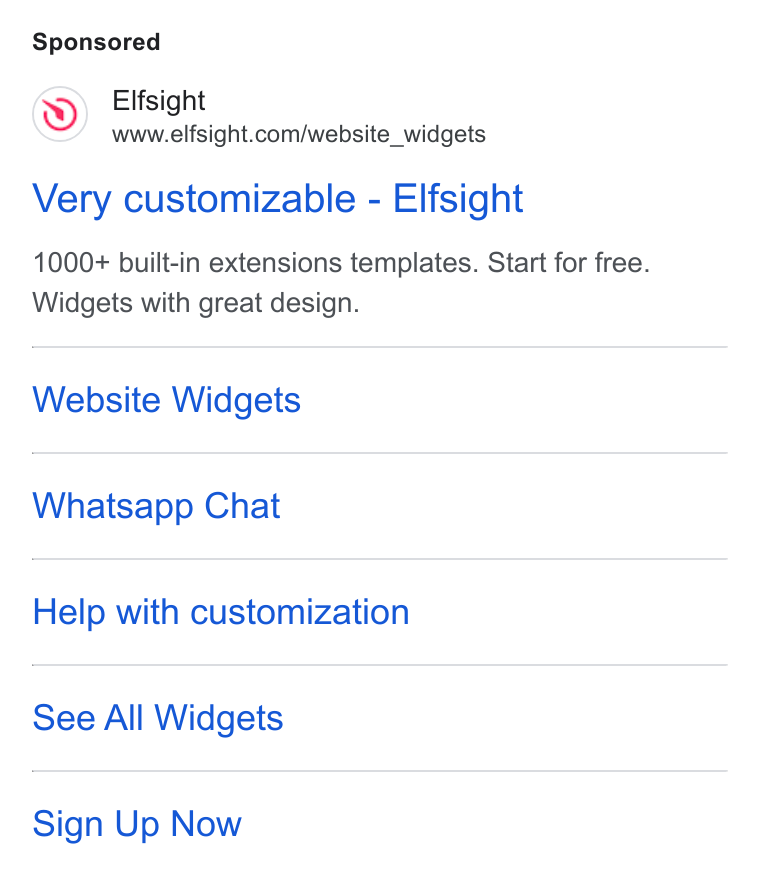Open the Whatsapp Chat sitelink

(x=156, y=506)
